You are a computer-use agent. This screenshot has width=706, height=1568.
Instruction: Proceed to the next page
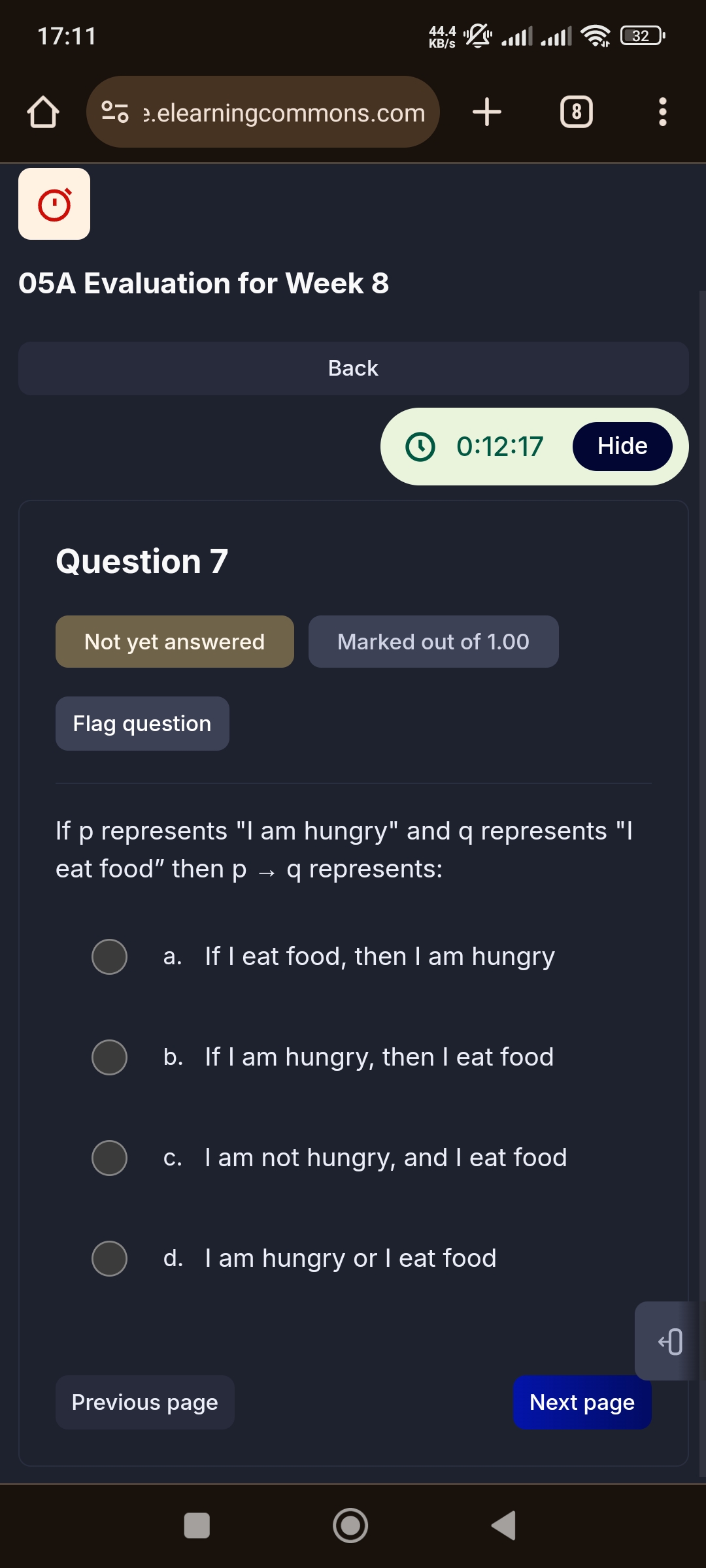click(x=582, y=1402)
